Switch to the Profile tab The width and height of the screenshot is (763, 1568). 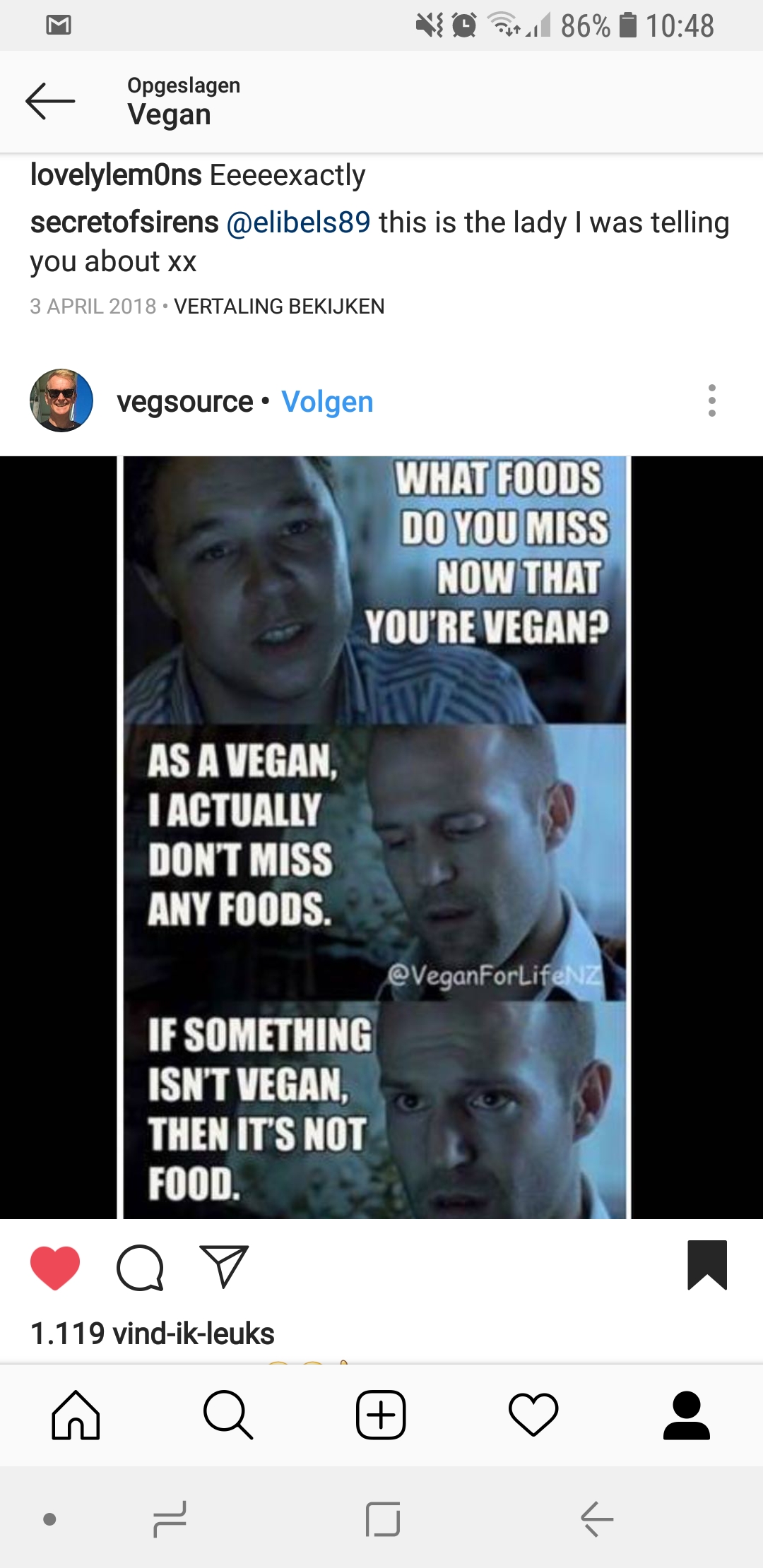[x=686, y=1415]
